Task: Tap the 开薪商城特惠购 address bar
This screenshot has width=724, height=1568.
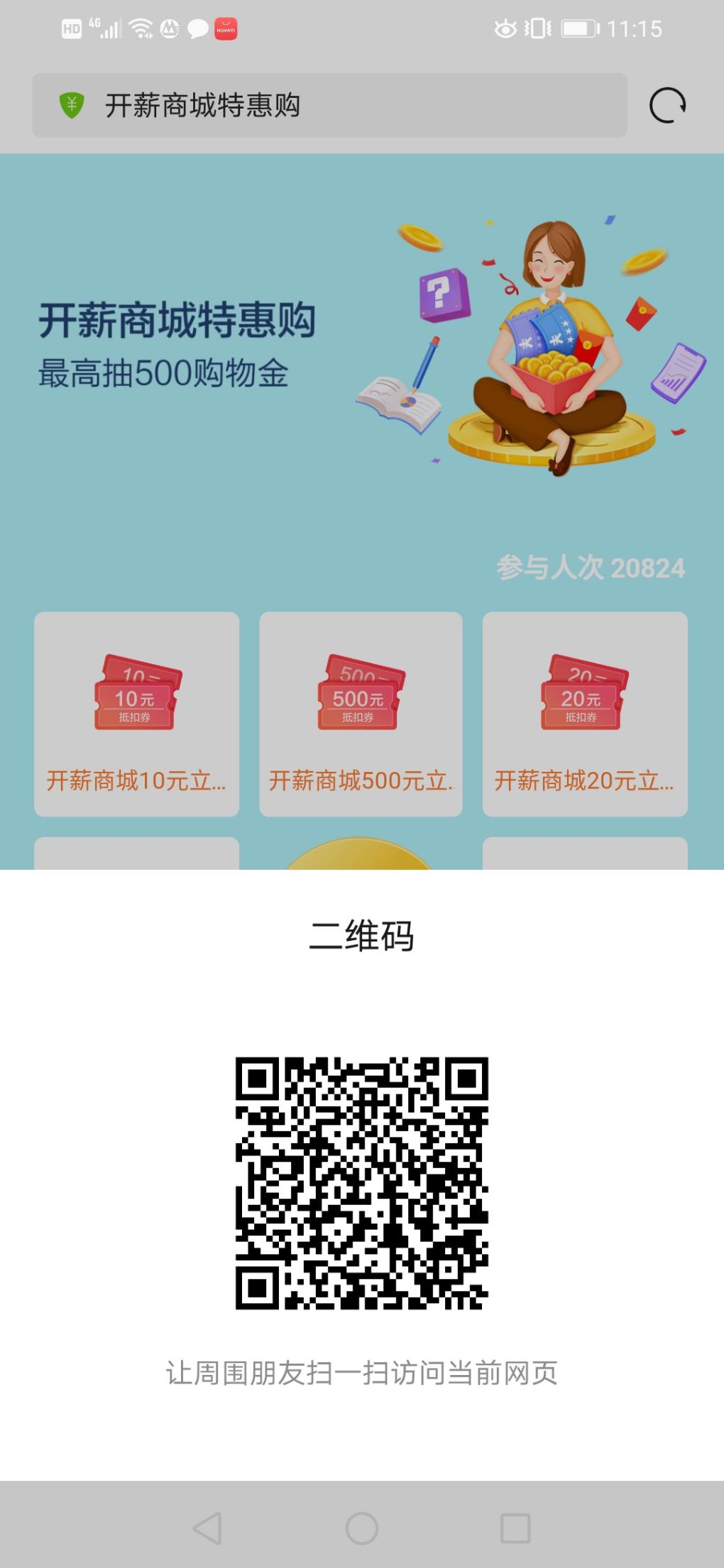Action: tap(329, 106)
